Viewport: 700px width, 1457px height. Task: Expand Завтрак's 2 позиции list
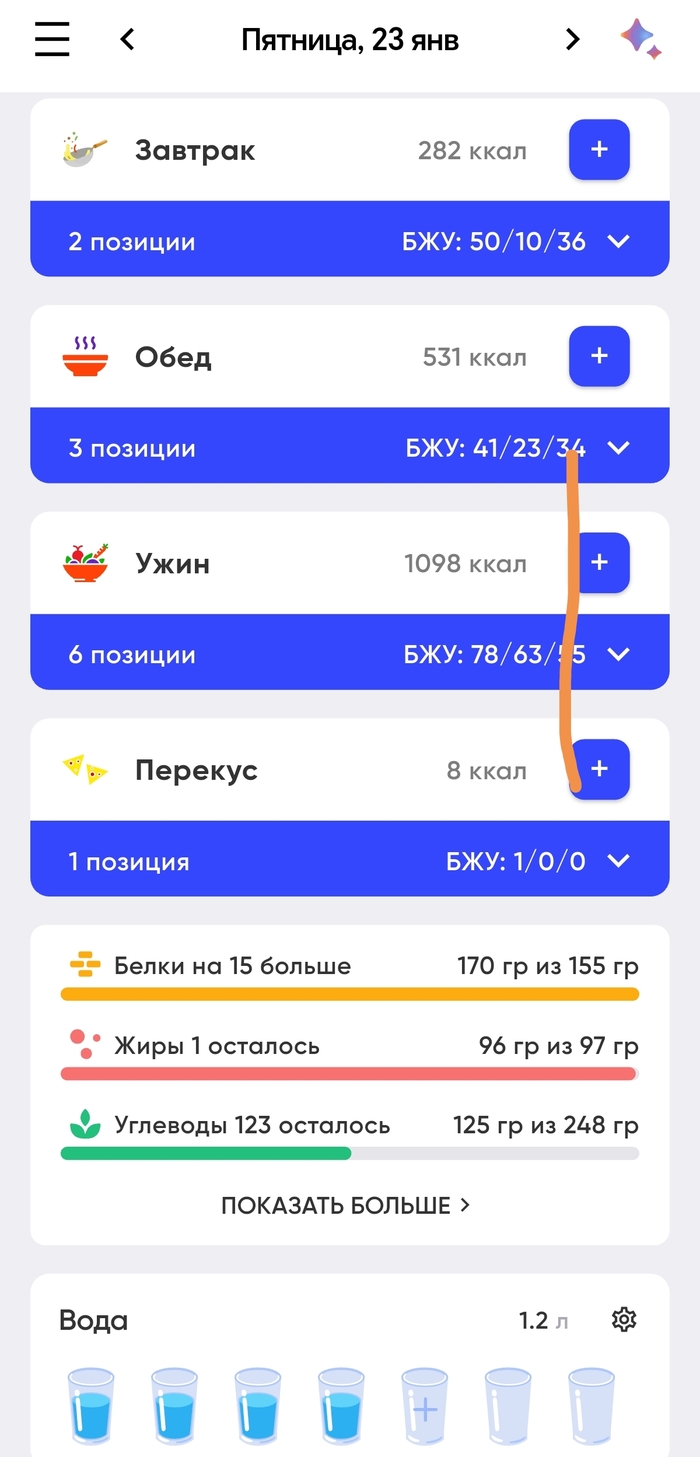pos(619,241)
